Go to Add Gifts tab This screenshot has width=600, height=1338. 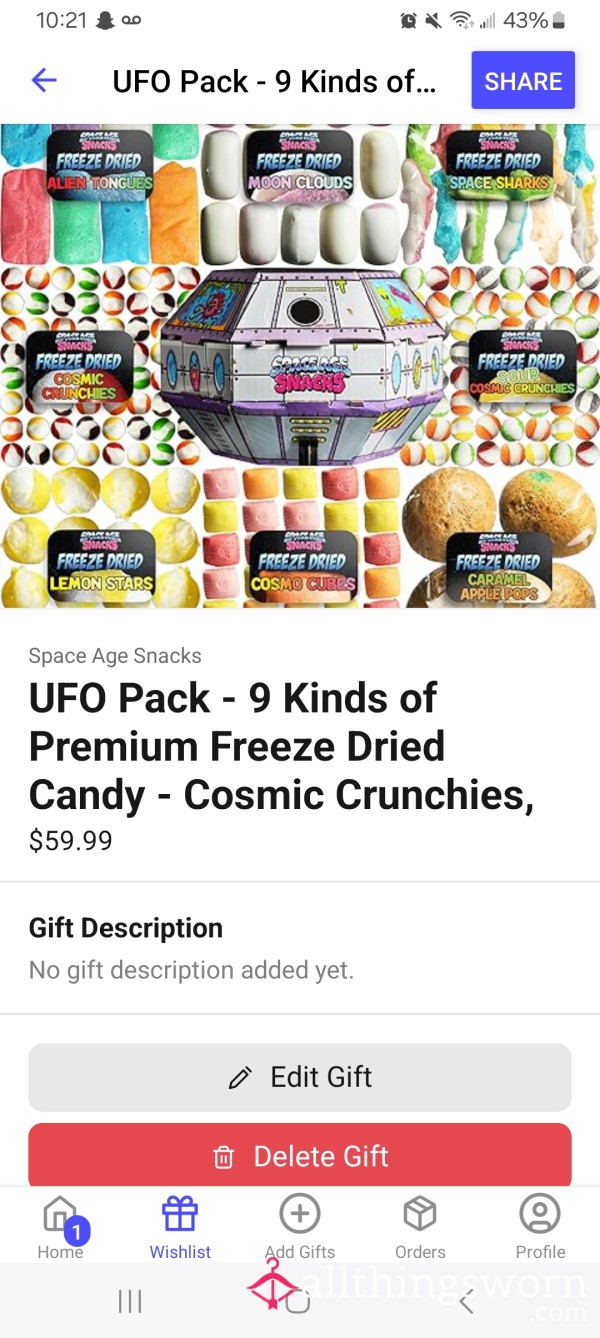coord(300,1226)
